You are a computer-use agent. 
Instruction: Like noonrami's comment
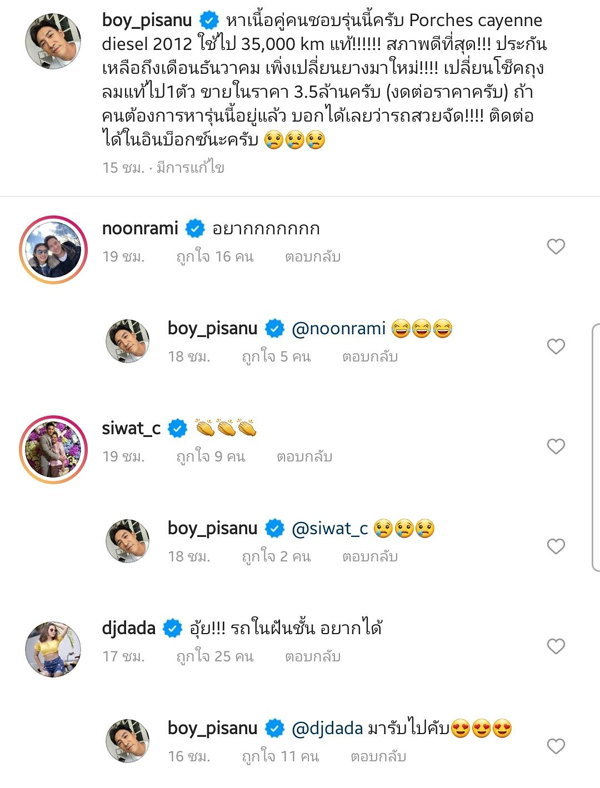coord(556,246)
